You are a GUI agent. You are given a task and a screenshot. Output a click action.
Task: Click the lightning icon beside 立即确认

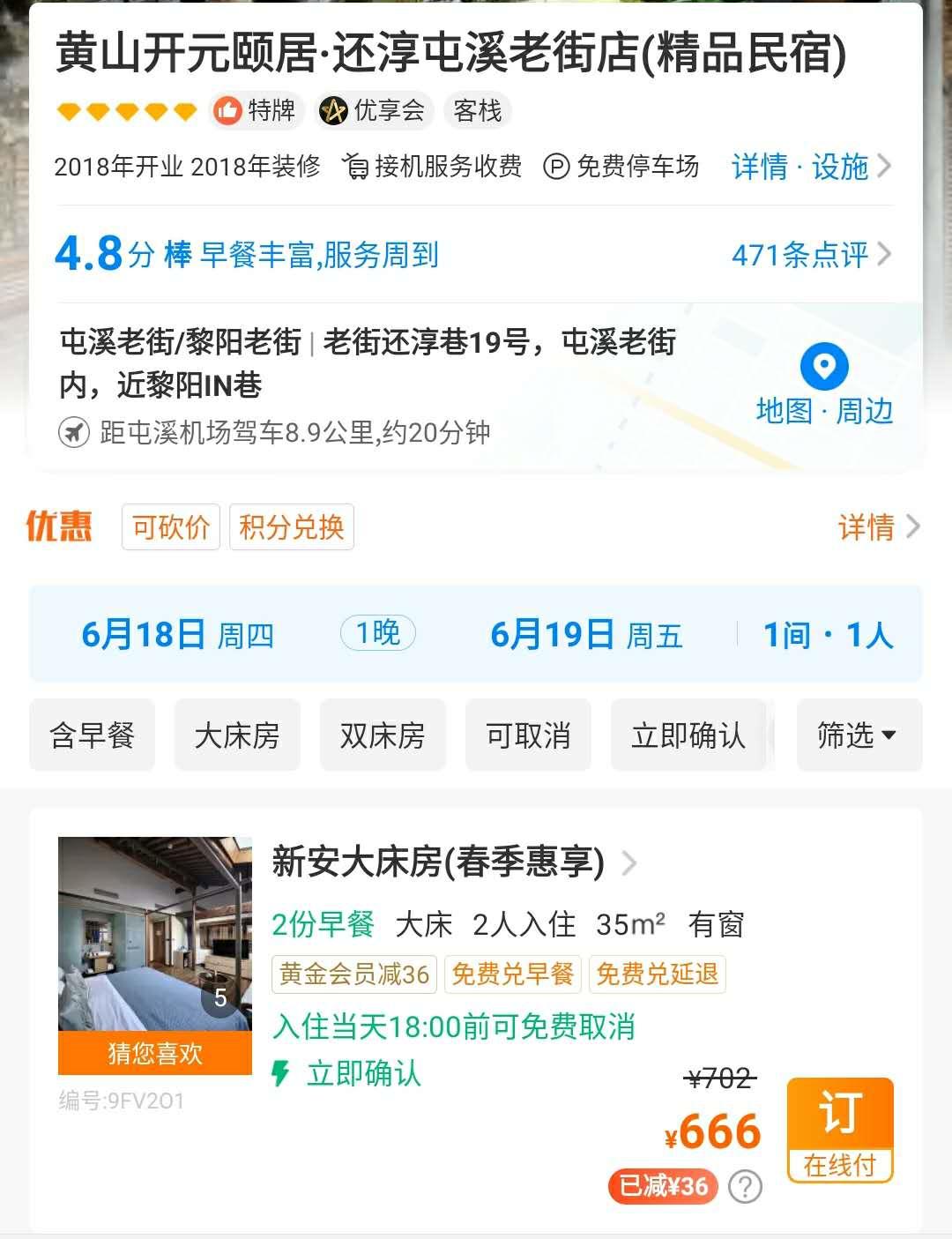pyautogui.click(x=280, y=1074)
